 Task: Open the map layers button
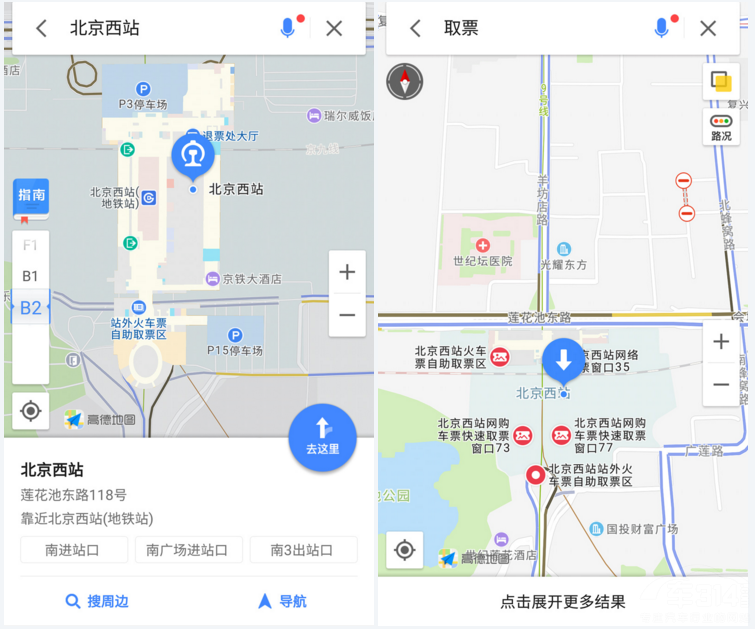721,82
